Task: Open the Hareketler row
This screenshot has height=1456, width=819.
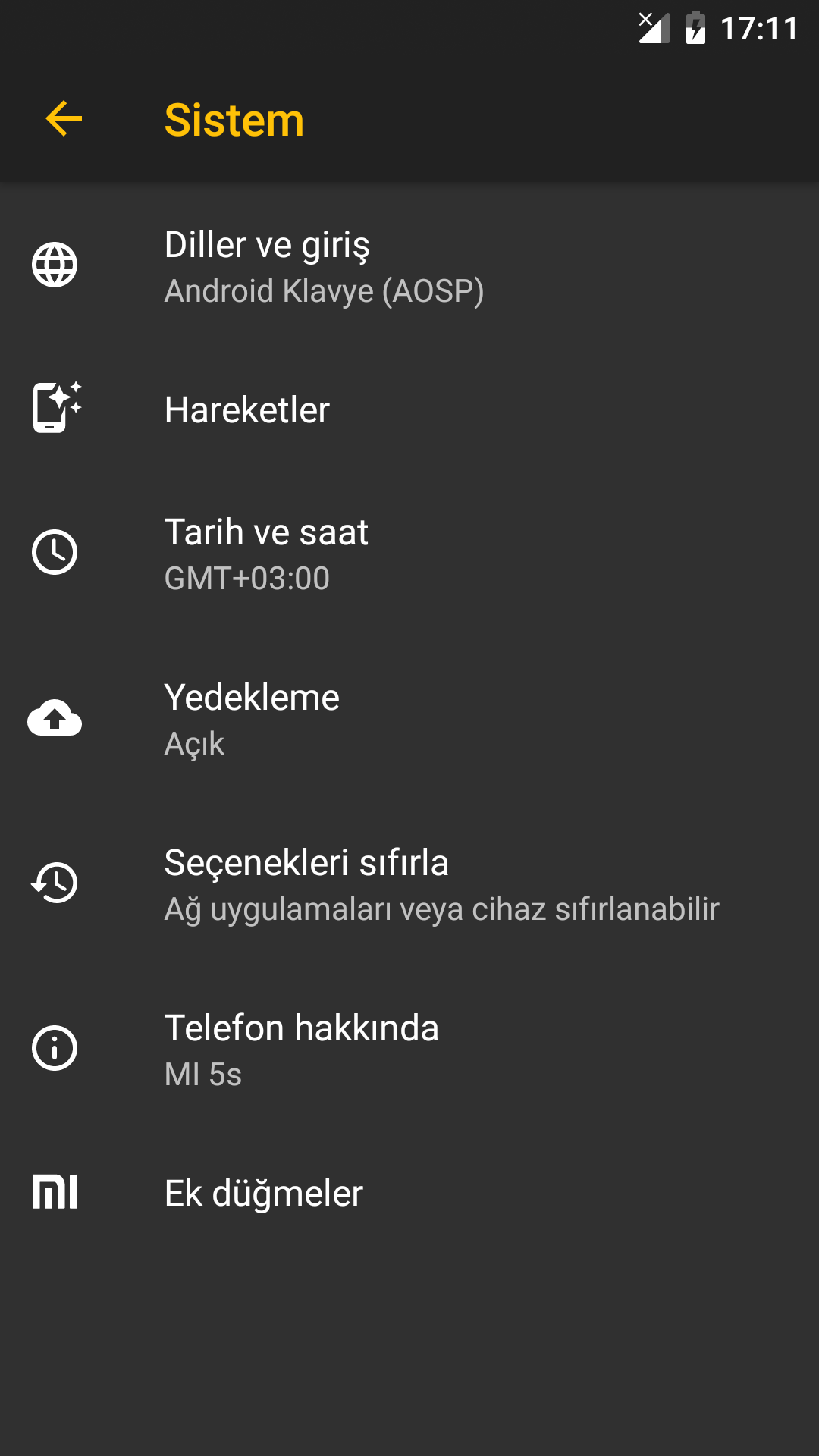Action: (409, 409)
